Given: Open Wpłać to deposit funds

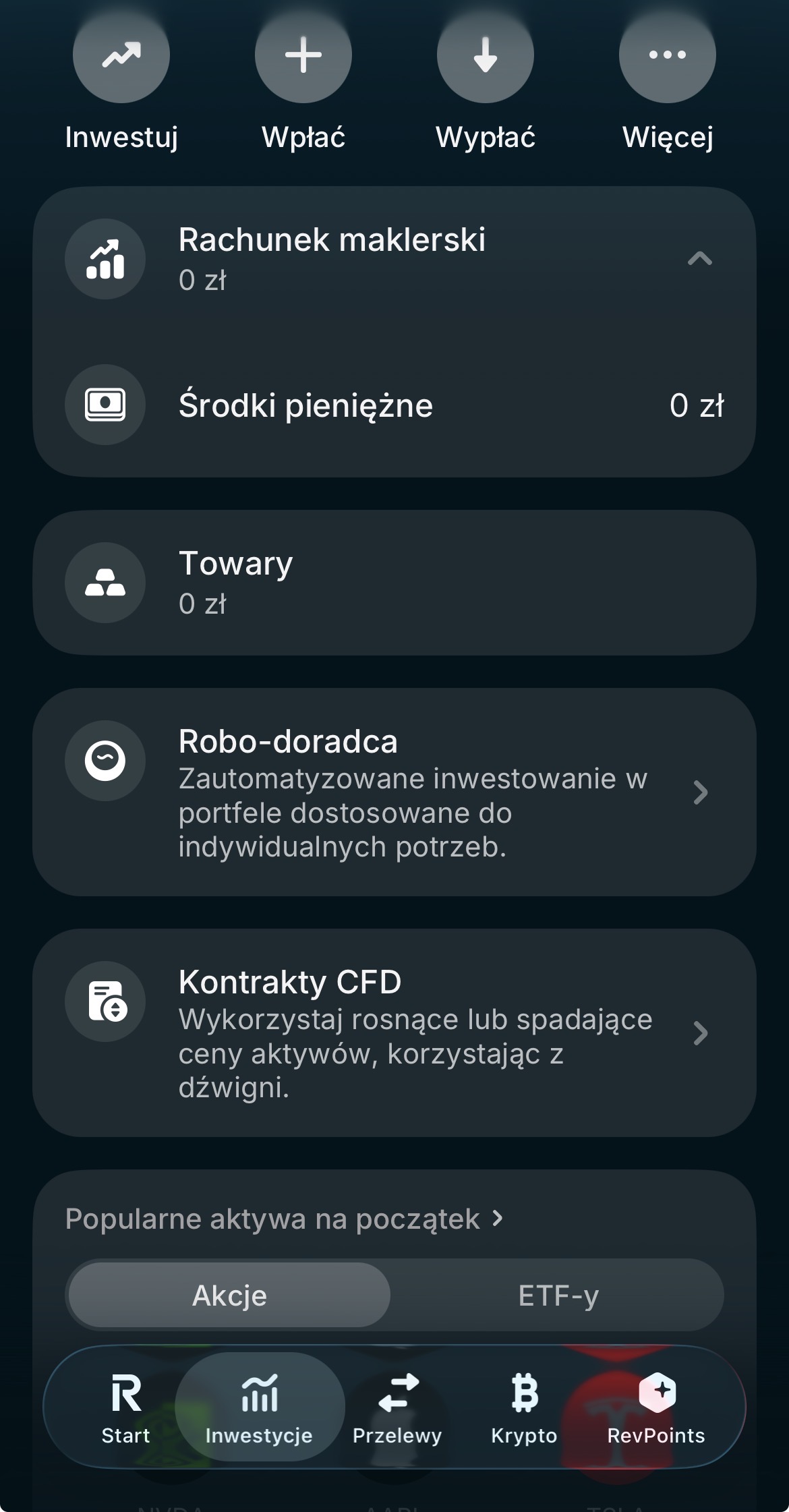Looking at the screenshot, I should (303, 55).
